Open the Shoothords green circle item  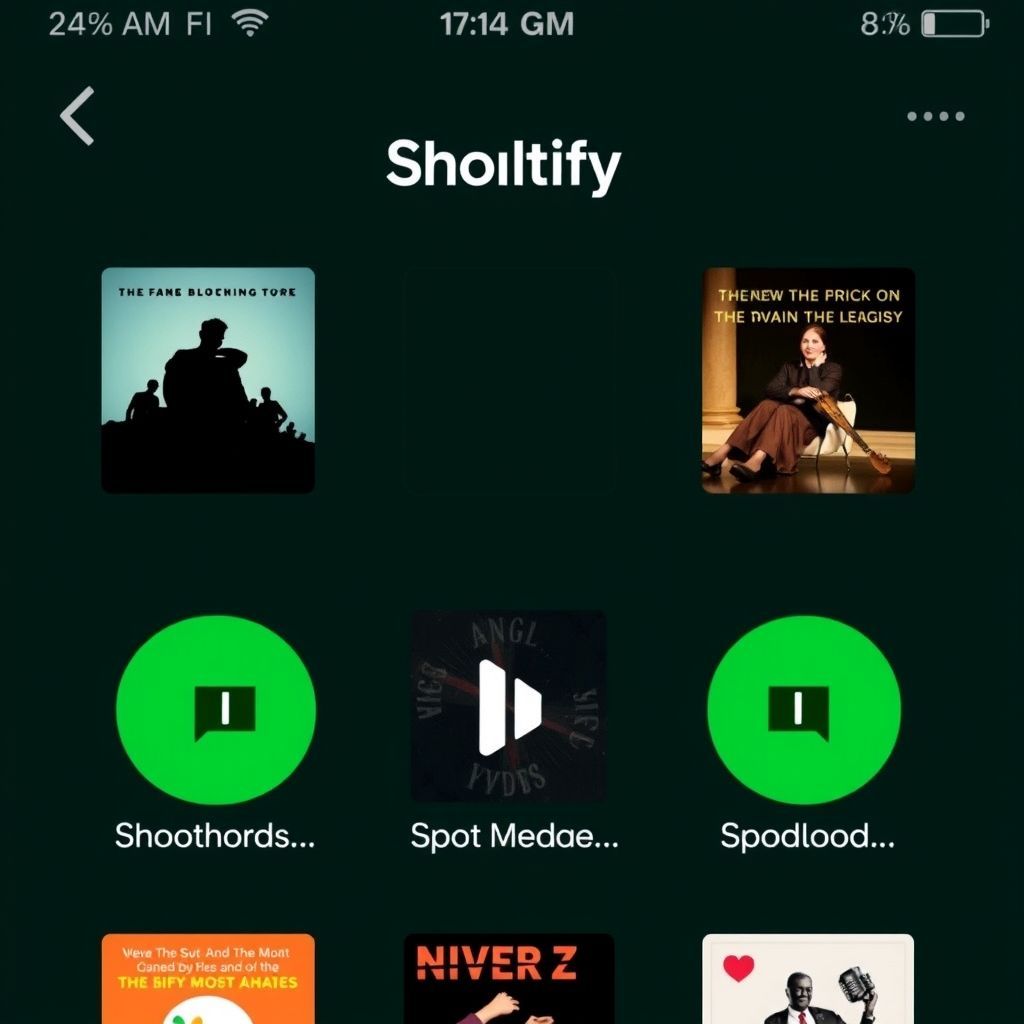pos(216,709)
